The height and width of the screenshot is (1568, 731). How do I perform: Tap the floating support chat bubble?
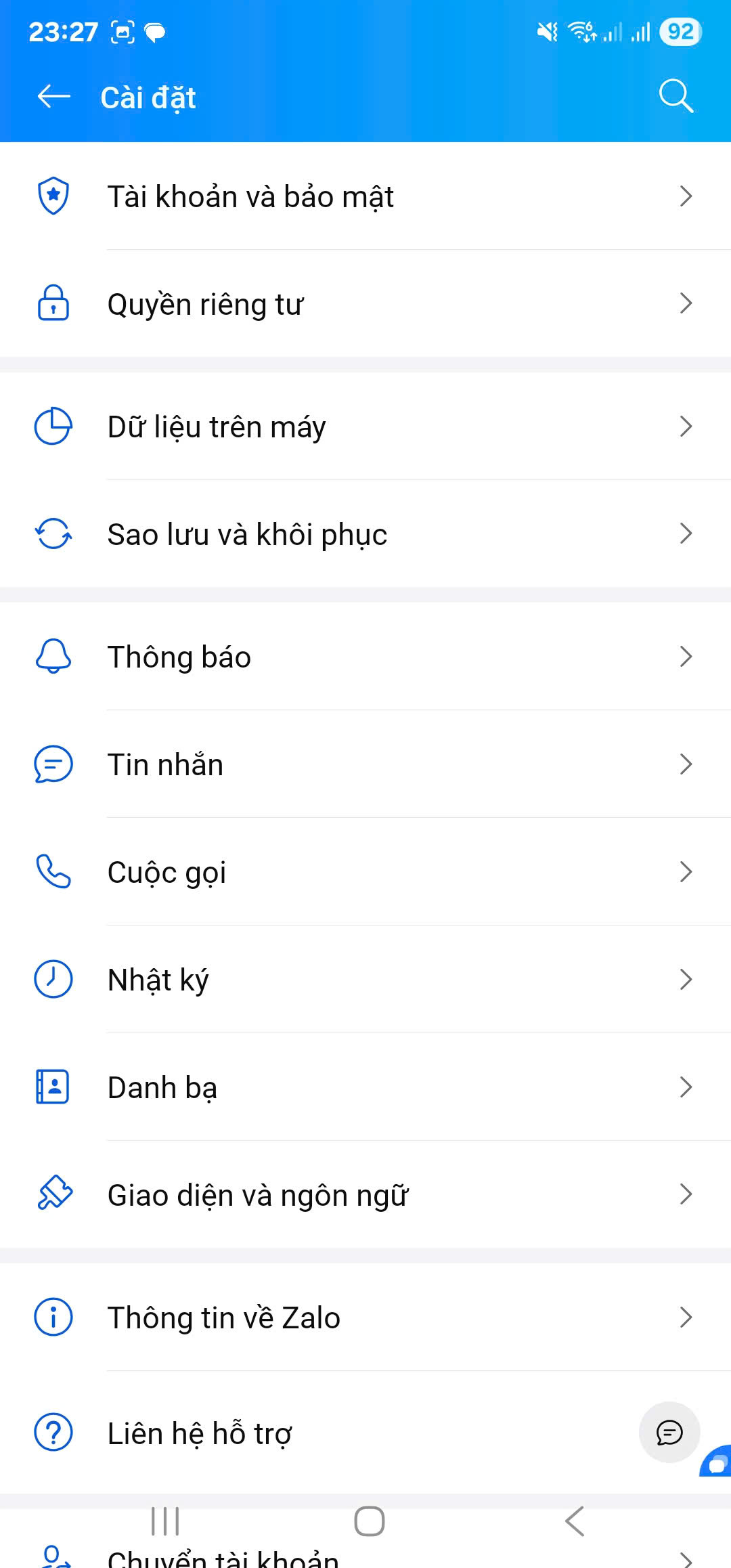point(669,1433)
